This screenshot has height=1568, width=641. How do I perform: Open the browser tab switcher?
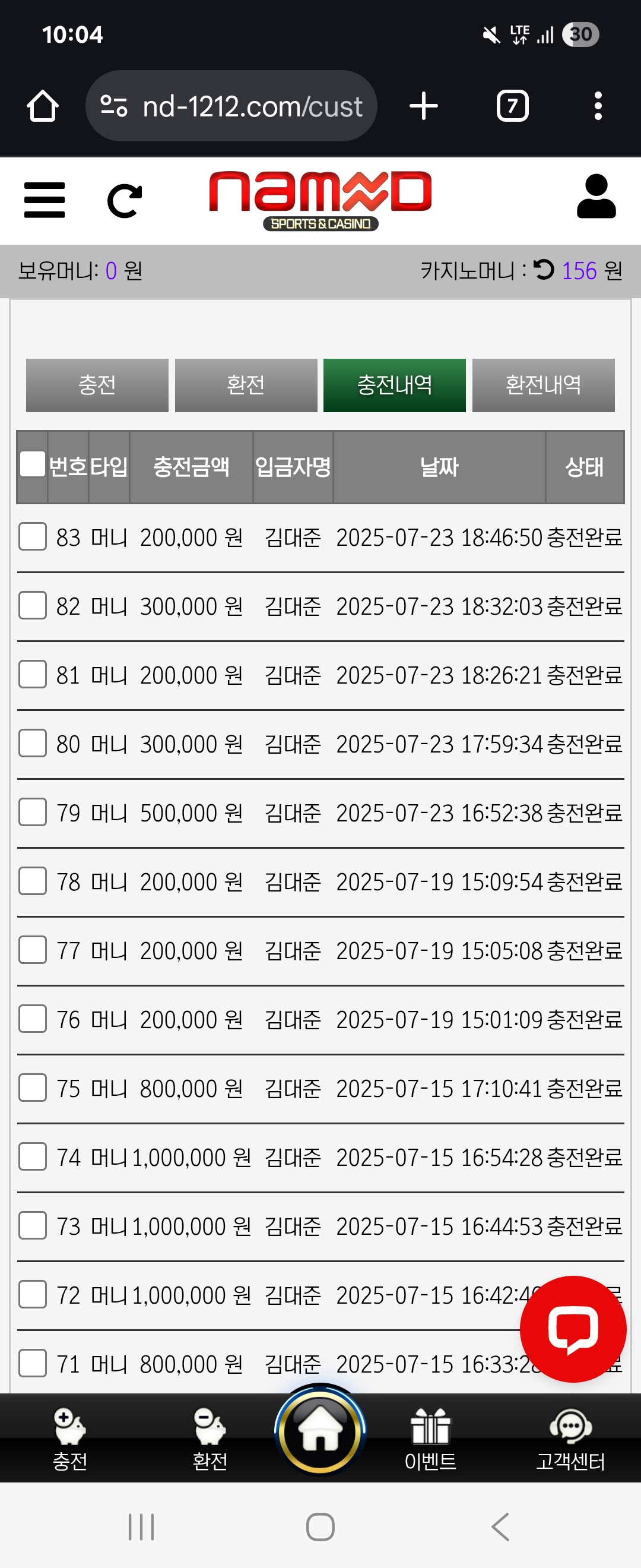513,106
